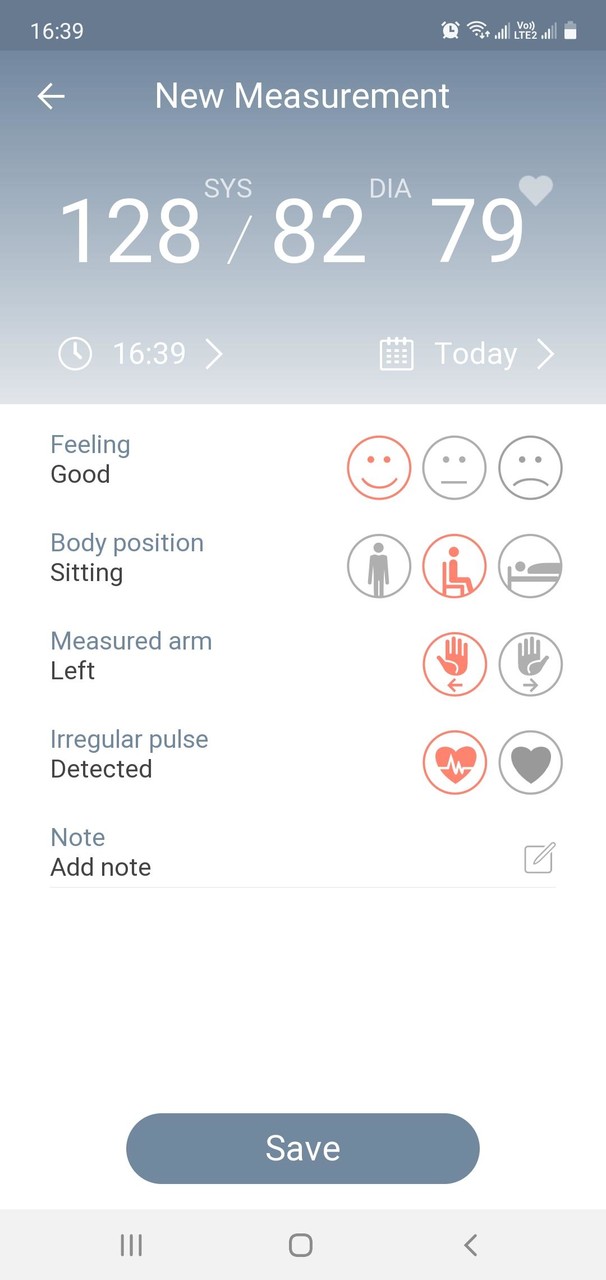Add a note with the edit icon
Viewport: 606px width, 1280px height.
click(x=539, y=858)
